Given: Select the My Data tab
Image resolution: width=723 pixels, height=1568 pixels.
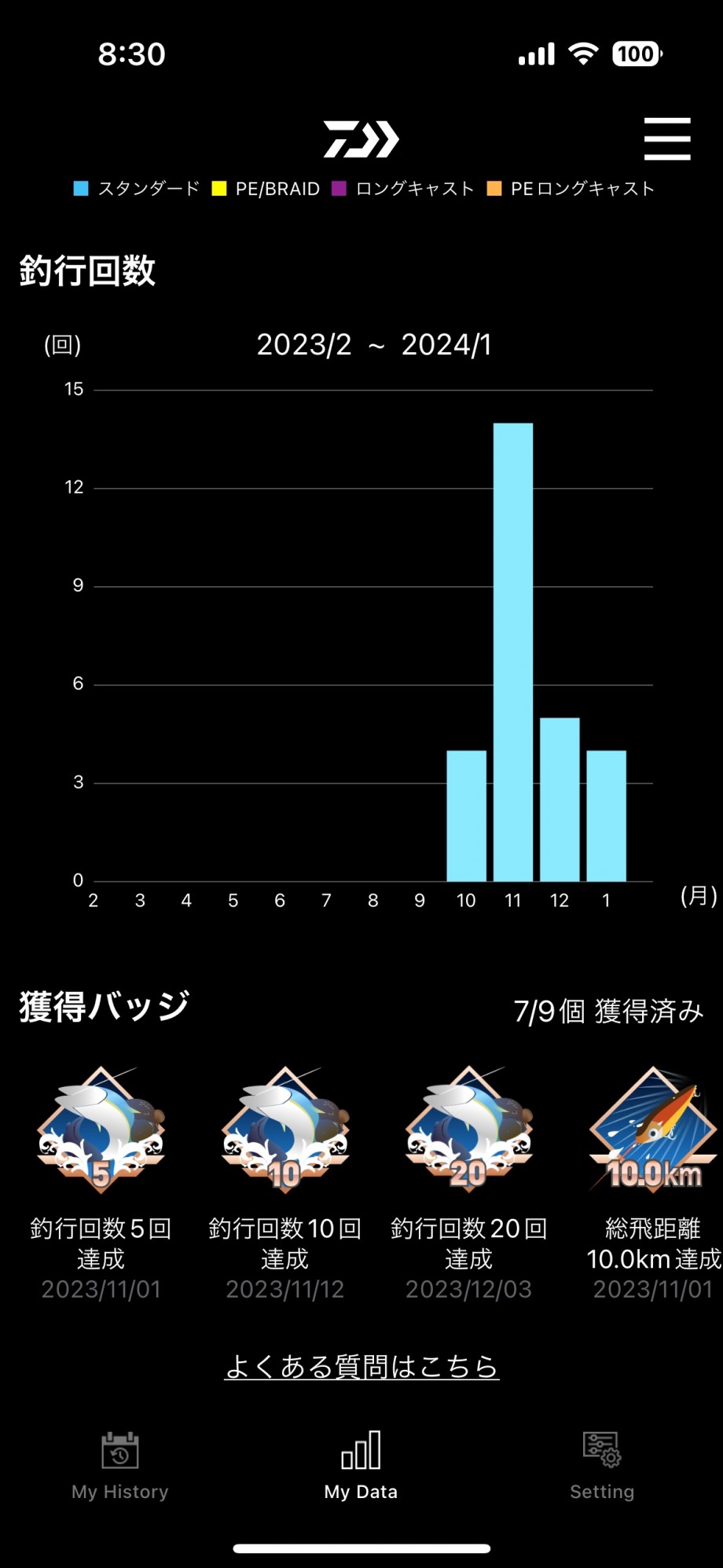Looking at the screenshot, I should (361, 1467).
